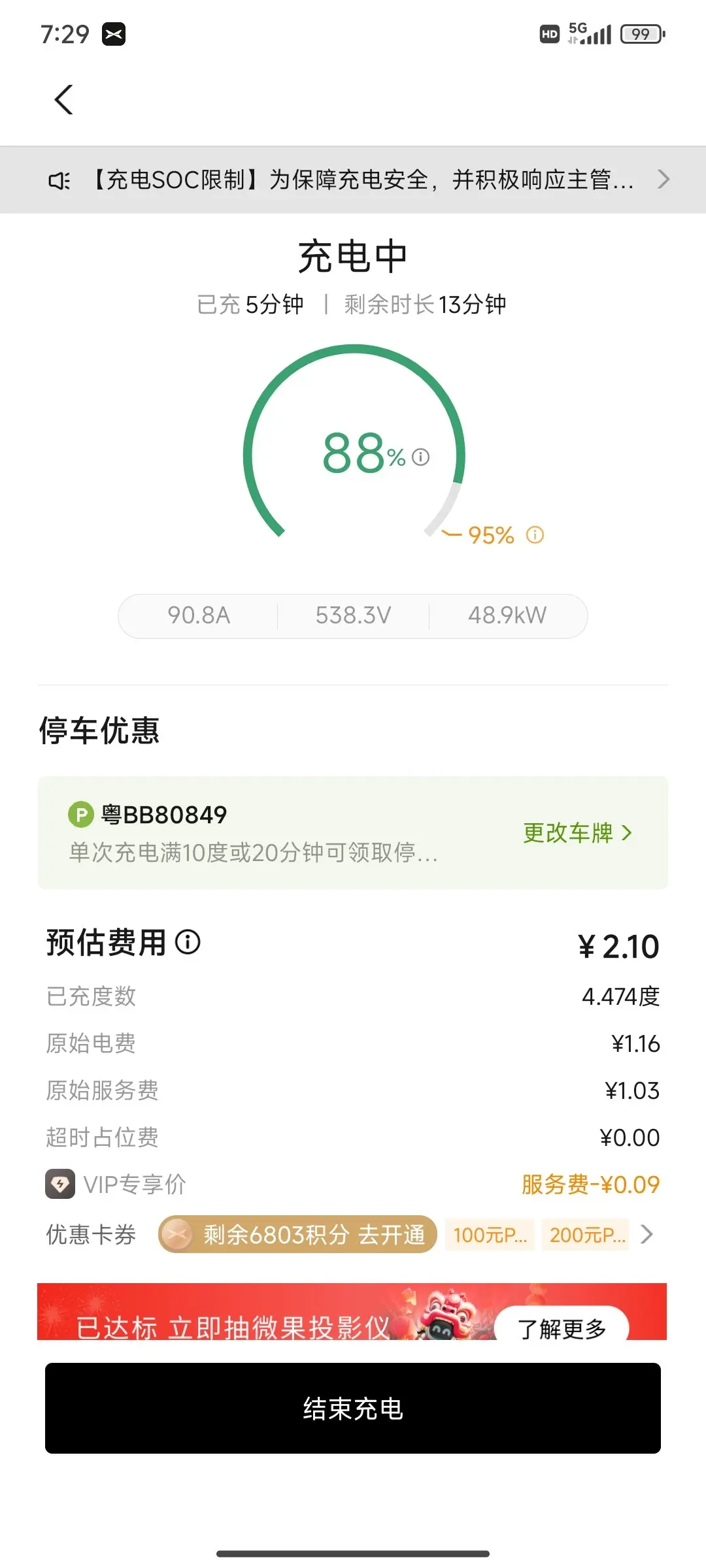
Task: Open the 充电SOC限制 notice banner
Action: pos(353,180)
